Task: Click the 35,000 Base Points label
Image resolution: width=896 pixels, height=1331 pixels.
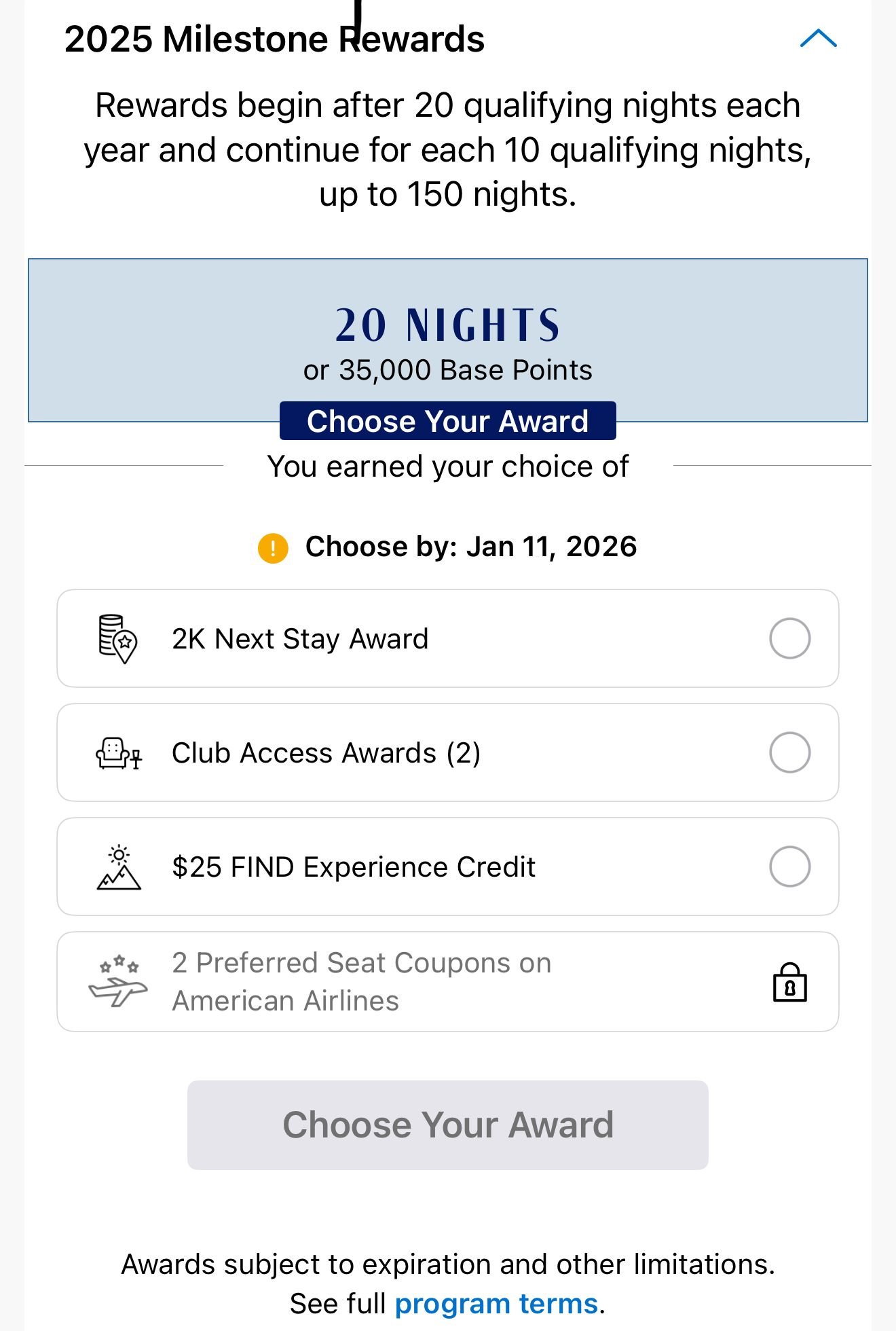Action: pos(448,370)
